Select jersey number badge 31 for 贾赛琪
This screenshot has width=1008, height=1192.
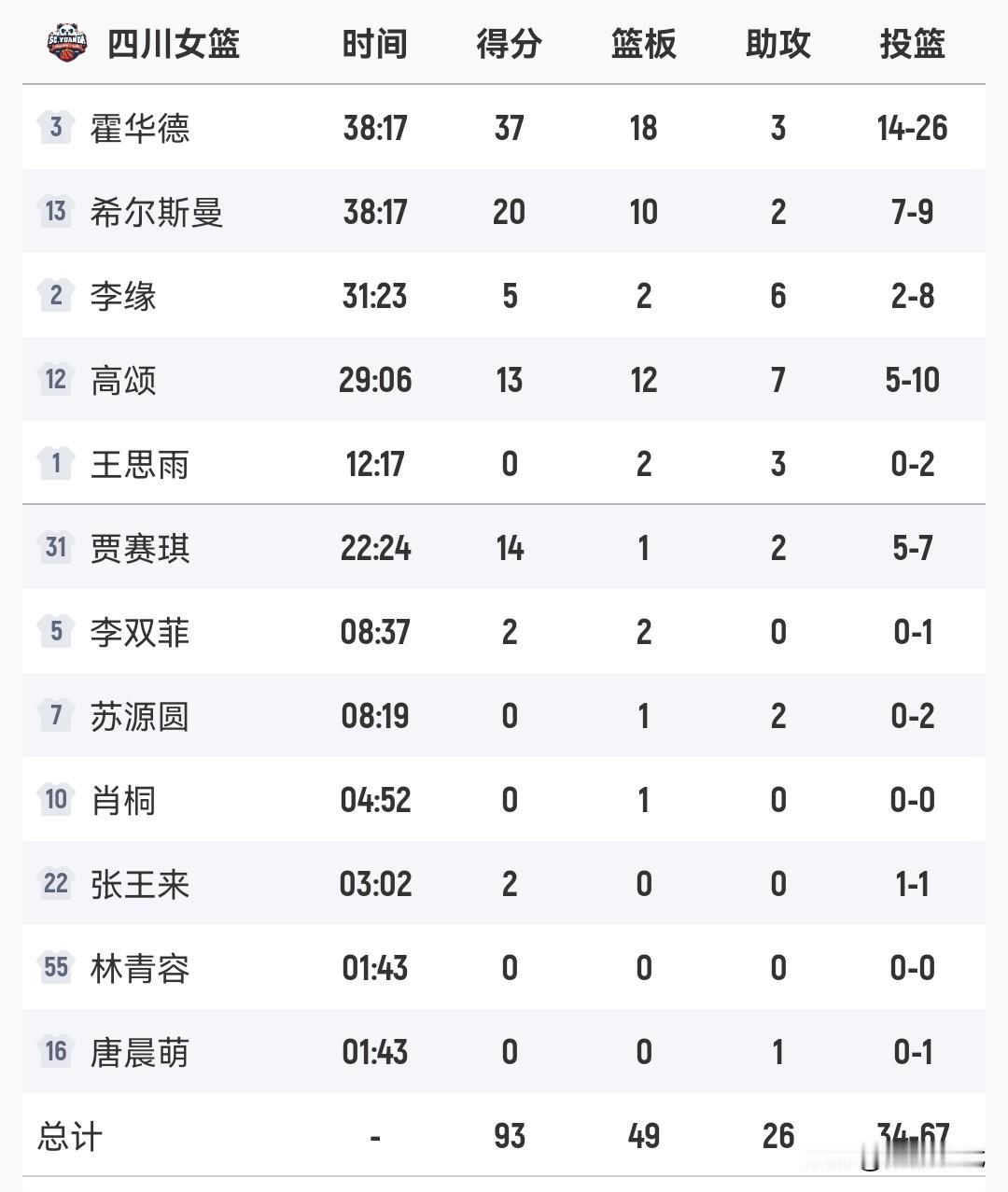tap(55, 549)
